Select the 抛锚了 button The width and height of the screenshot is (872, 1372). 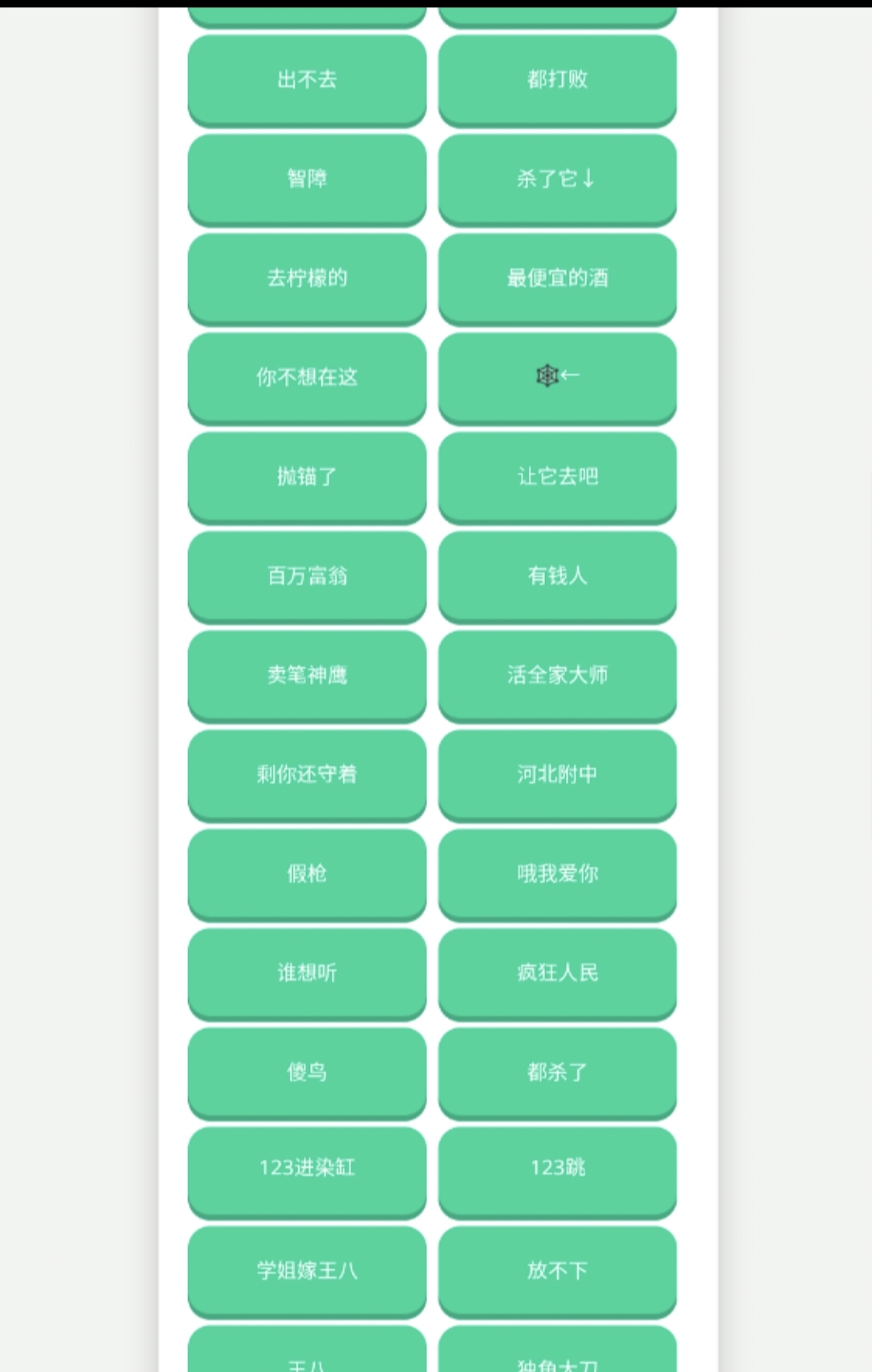307,476
